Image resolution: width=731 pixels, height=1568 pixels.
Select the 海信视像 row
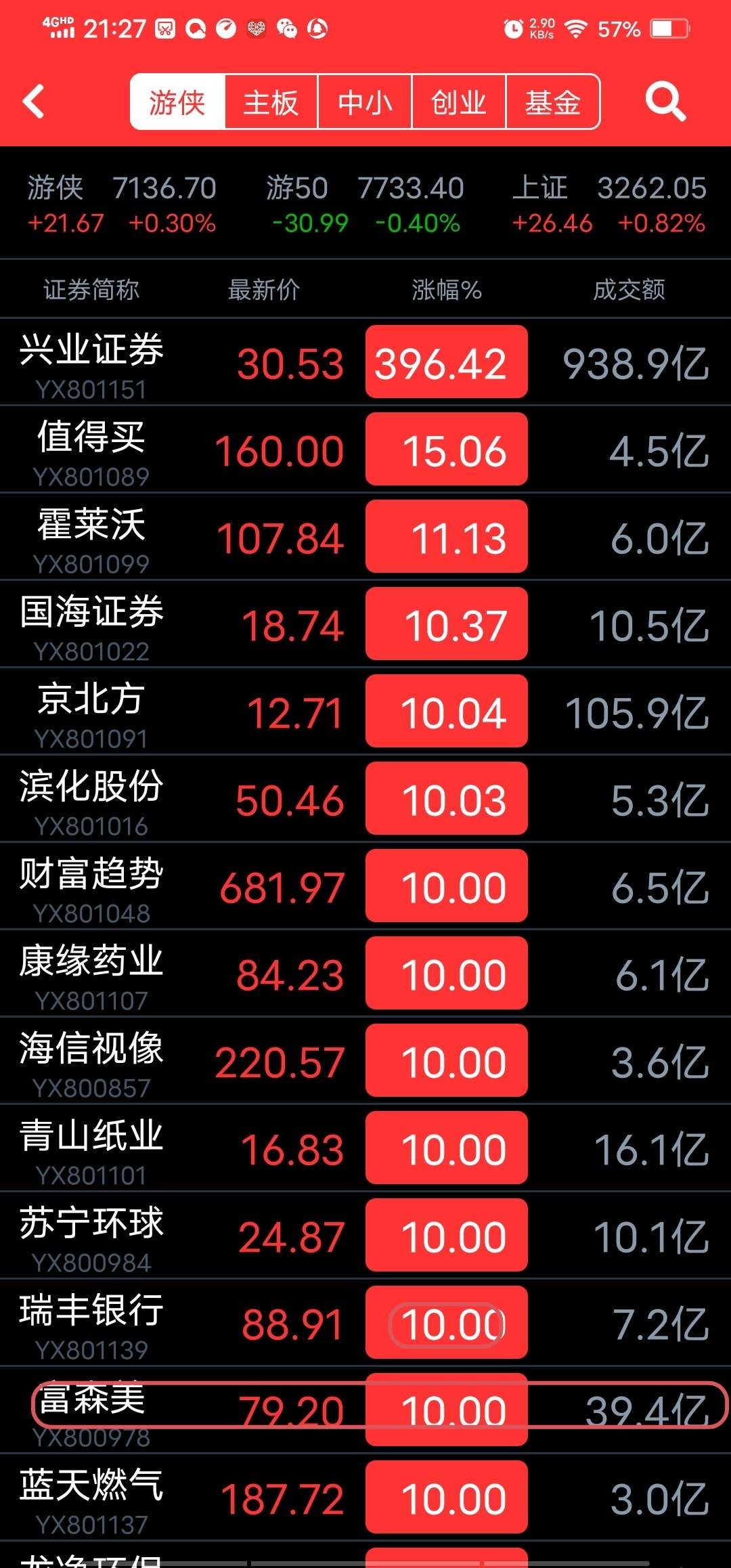point(91,1063)
